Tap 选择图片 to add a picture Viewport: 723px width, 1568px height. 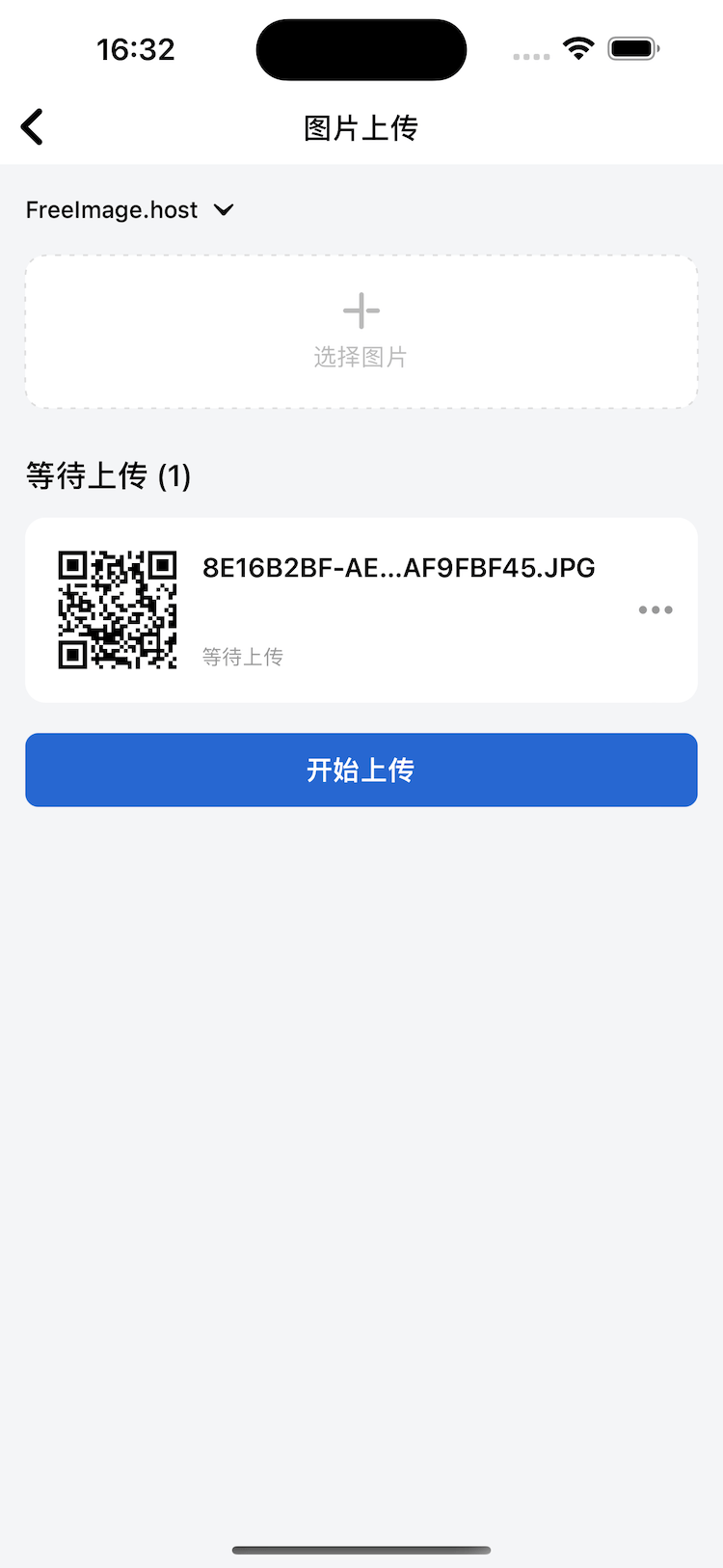(361, 332)
